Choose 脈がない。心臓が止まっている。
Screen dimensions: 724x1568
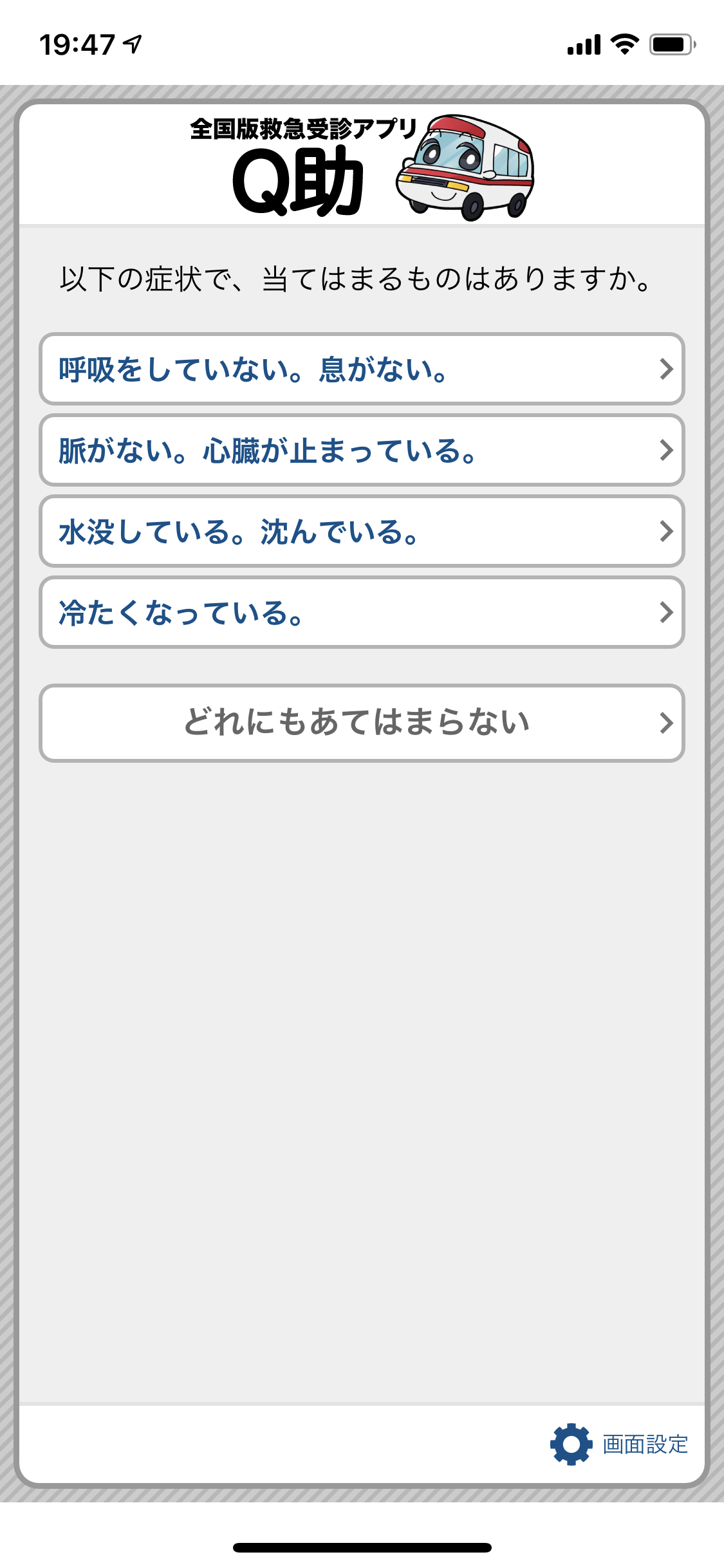pos(361,450)
